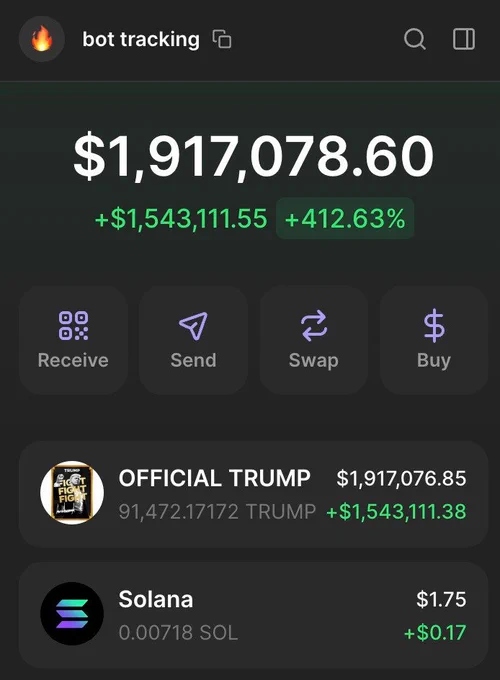Viewport: 500px width, 680px height.
Task: Open the side panel icon
Action: pyautogui.click(x=464, y=39)
